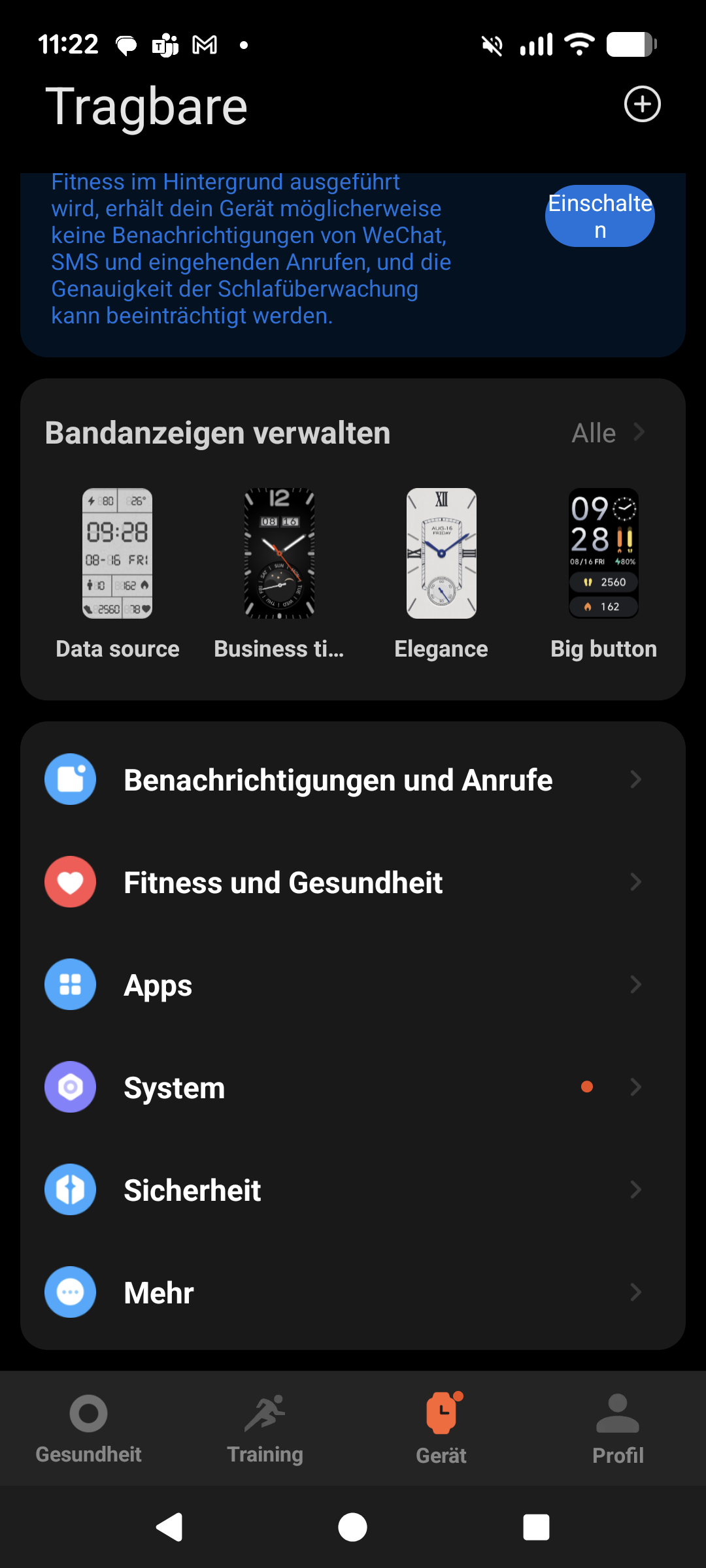
Task: Tap the system back button
Action: point(169,1527)
